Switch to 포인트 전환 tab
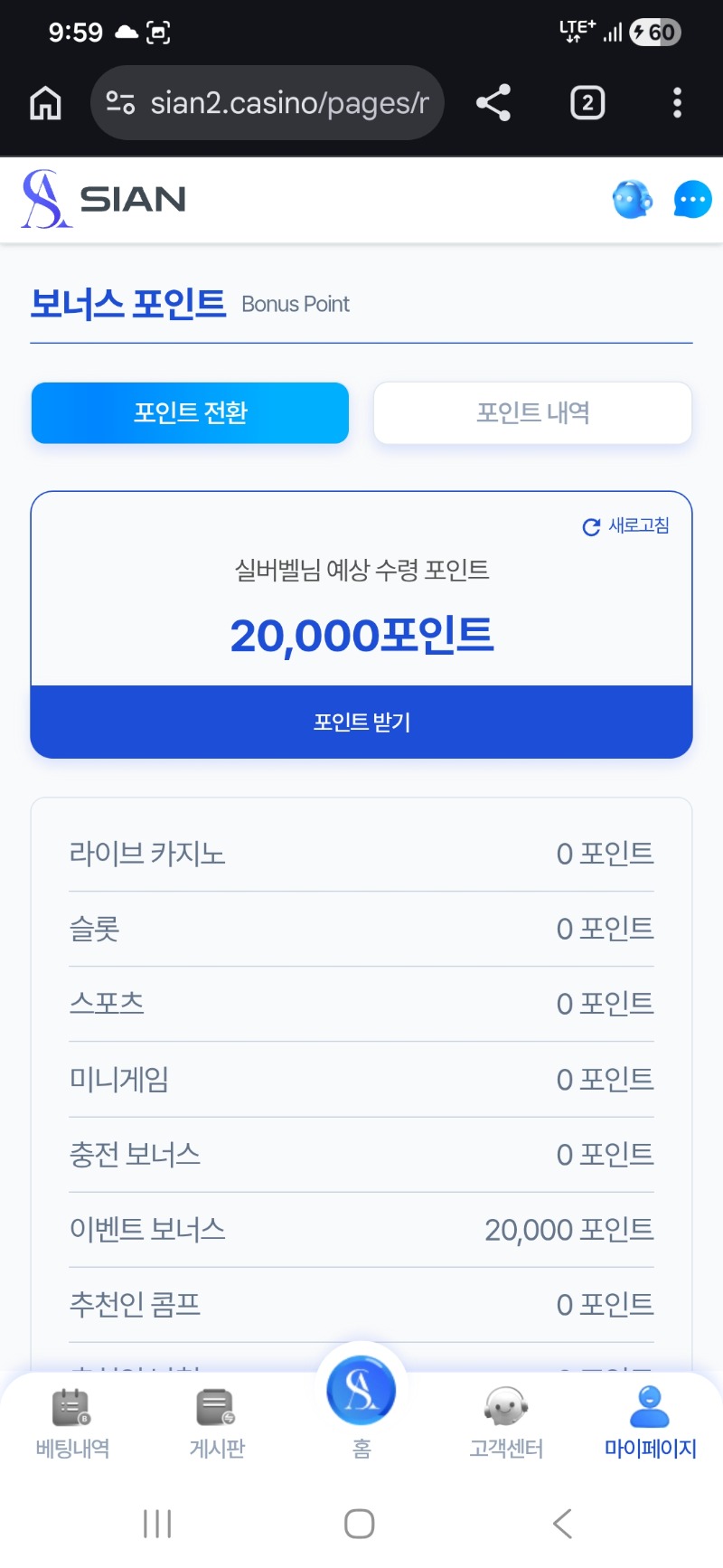The height and width of the screenshot is (1568, 723). [190, 413]
